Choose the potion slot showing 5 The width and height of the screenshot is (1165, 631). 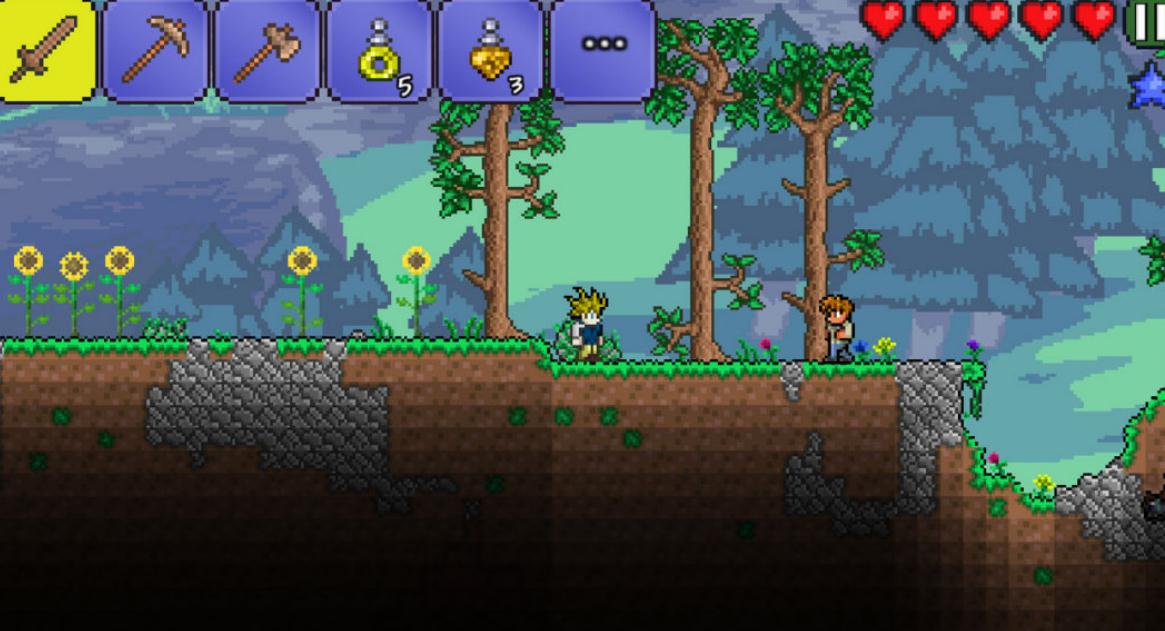click(380, 49)
